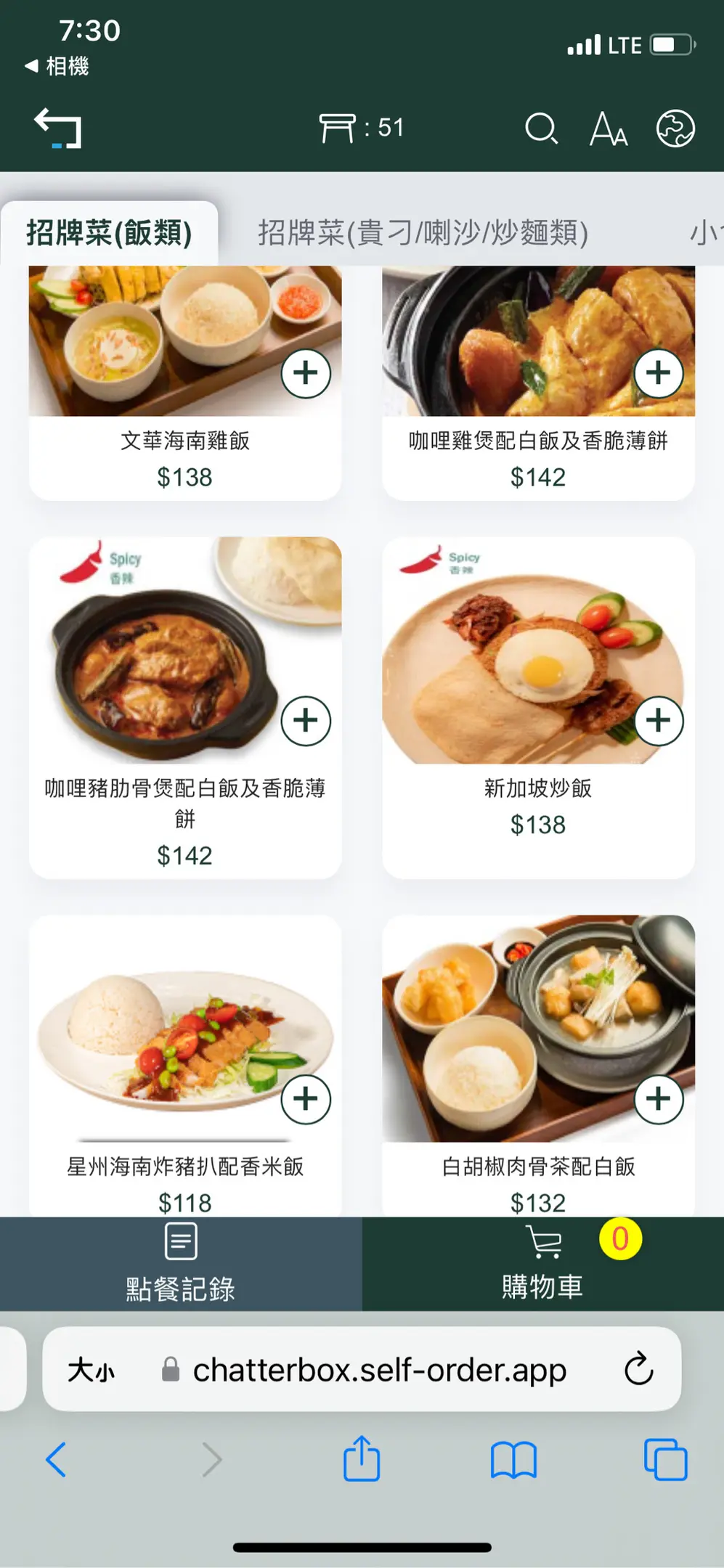The image size is (724, 1568).
Task: Open the language globe icon
Action: point(675,128)
